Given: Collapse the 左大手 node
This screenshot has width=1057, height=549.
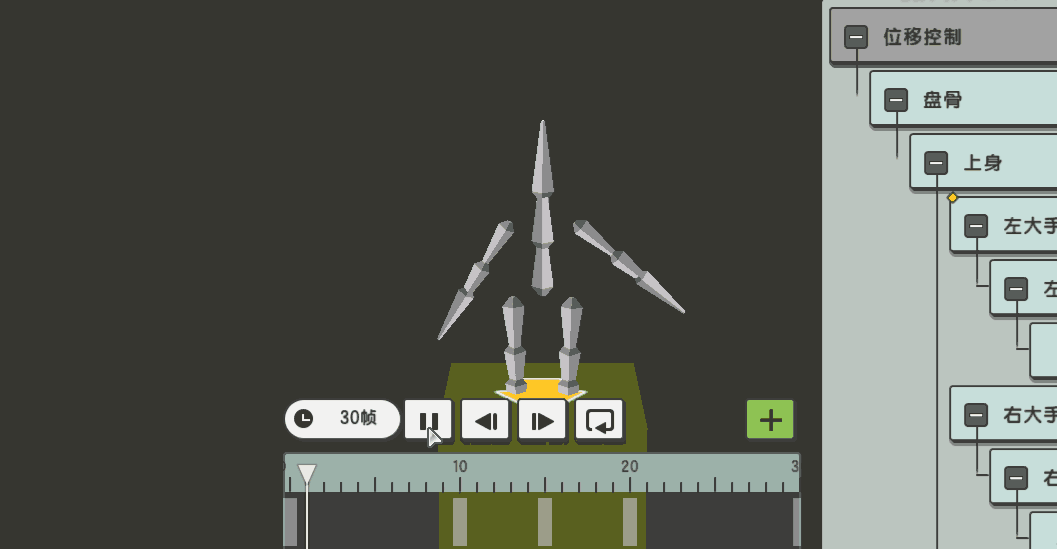Looking at the screenshot, I should point(976,226).
